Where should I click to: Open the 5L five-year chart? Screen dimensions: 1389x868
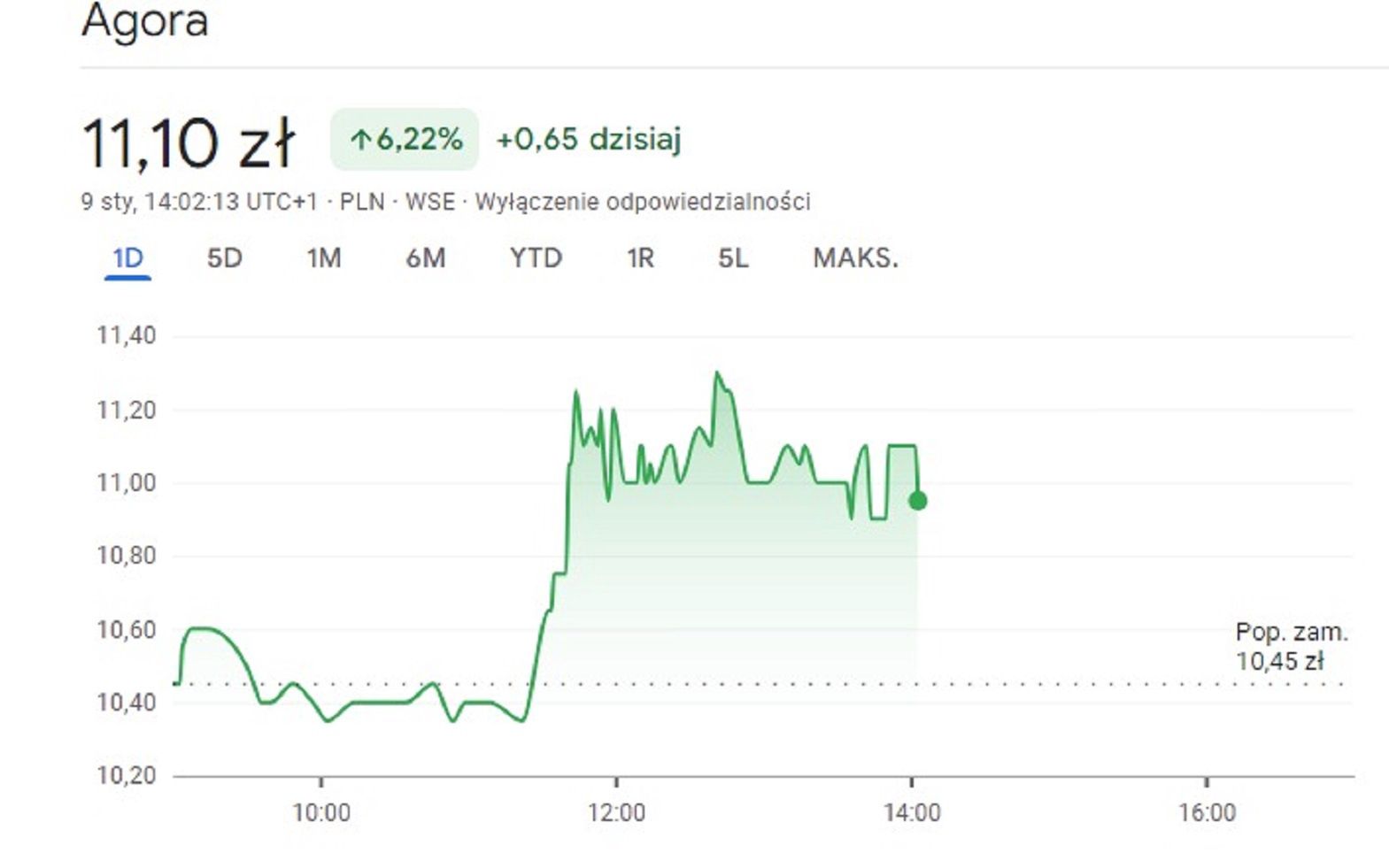[733, 258]
